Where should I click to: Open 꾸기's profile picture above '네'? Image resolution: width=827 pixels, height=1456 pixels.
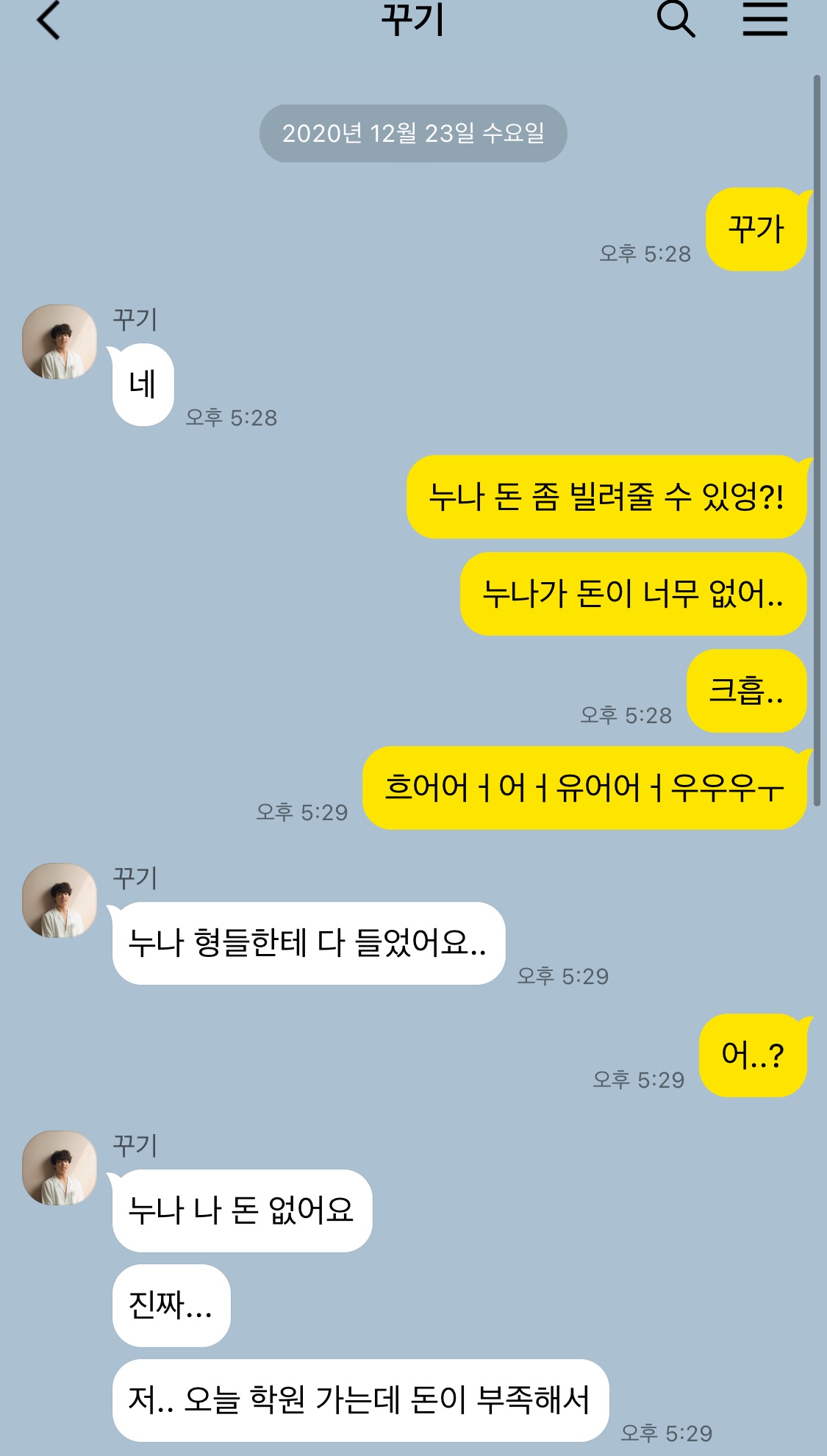click(x=60, y=342)
